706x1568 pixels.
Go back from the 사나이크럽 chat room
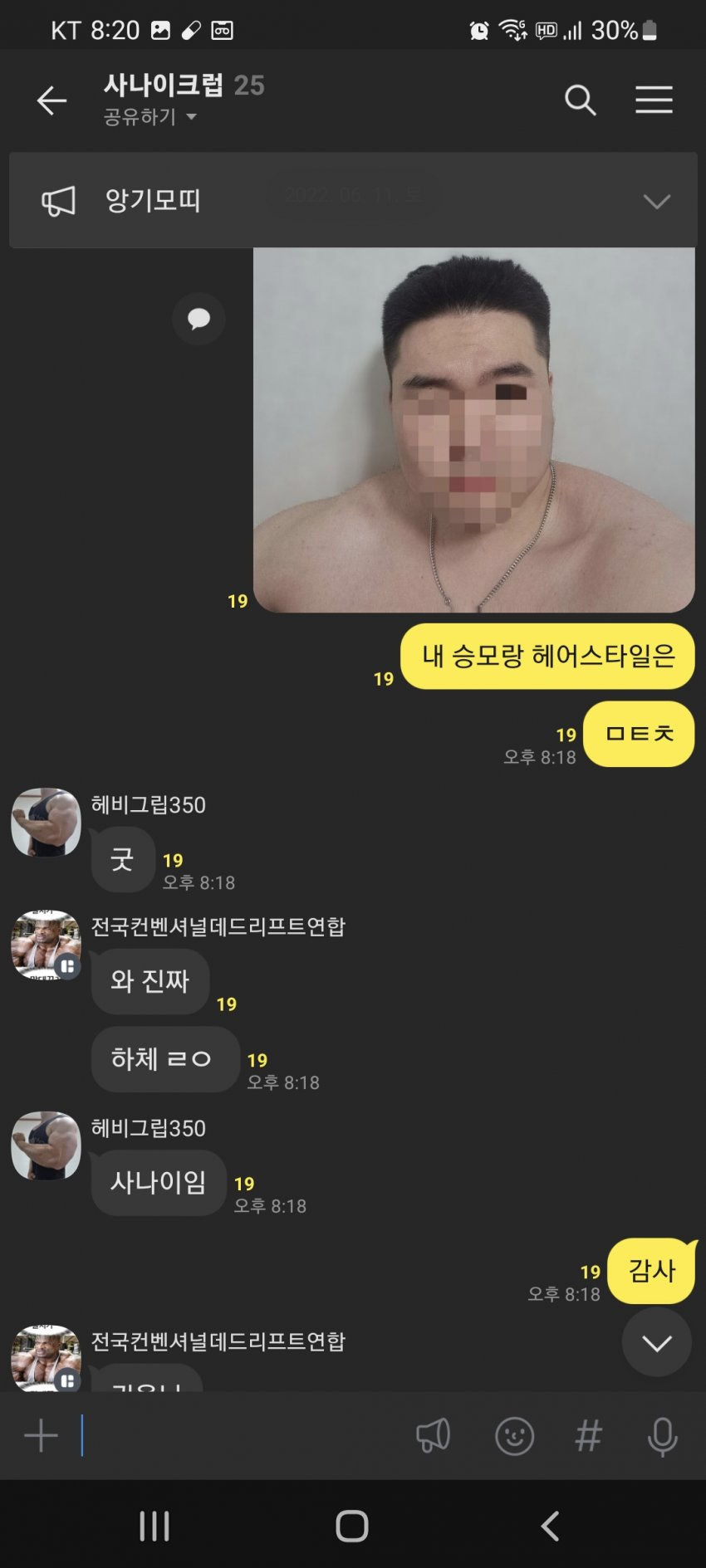51,100
